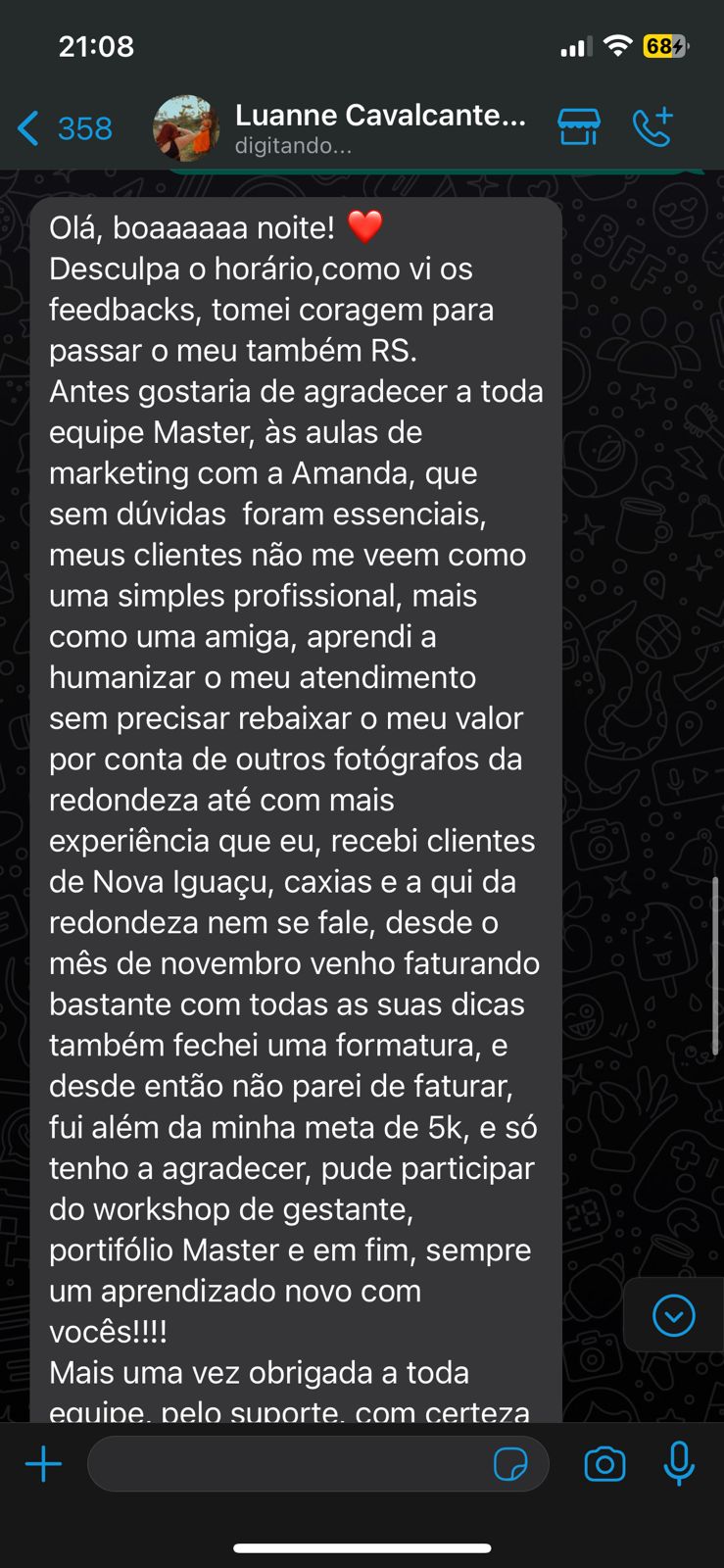The image size is (724, 1568).
Task: Jump to the latest message with the down arrow
Action: [x=673, y=1315]
